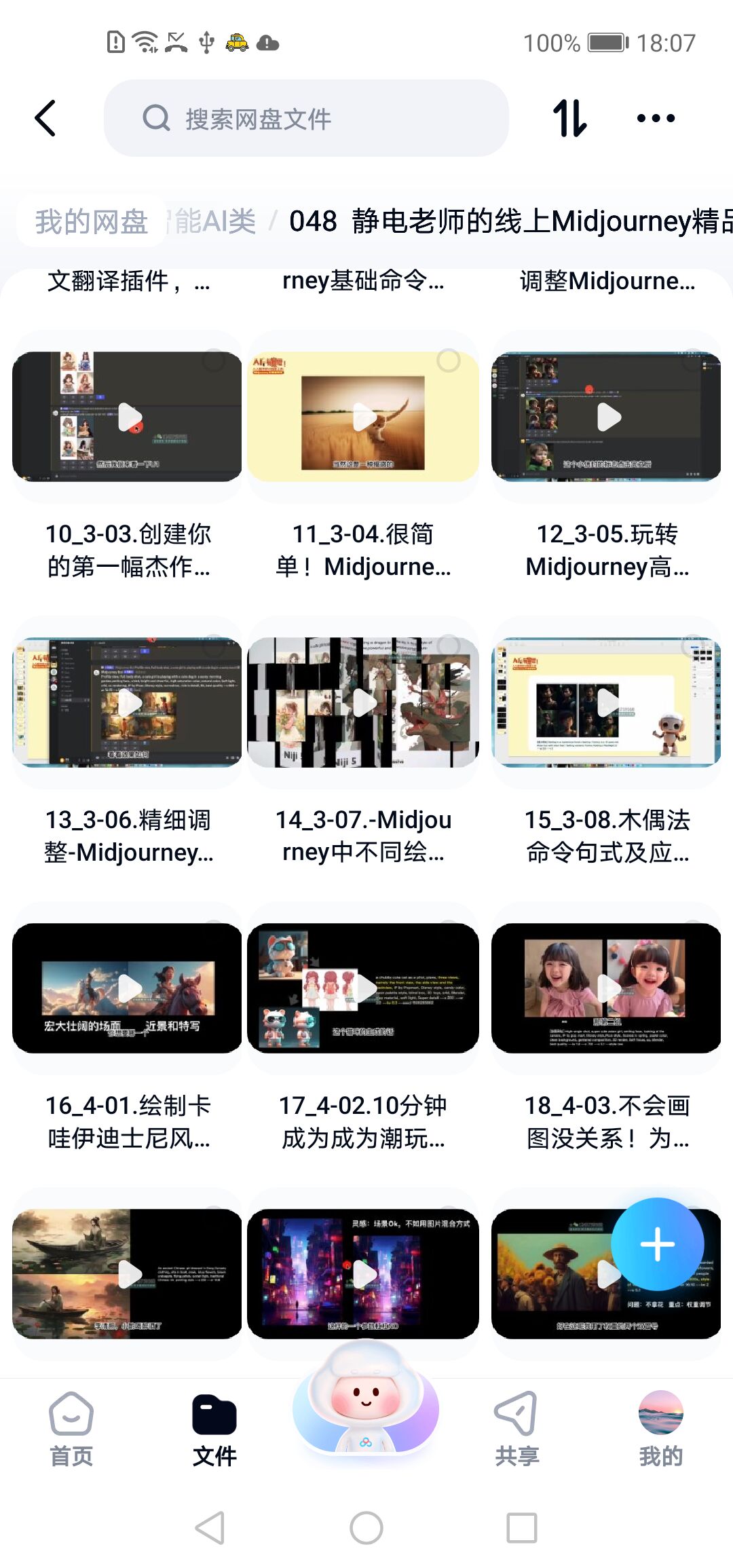
Task: Play video 17_4-02.10分钟成为潮玩
Action: point(363,988)
